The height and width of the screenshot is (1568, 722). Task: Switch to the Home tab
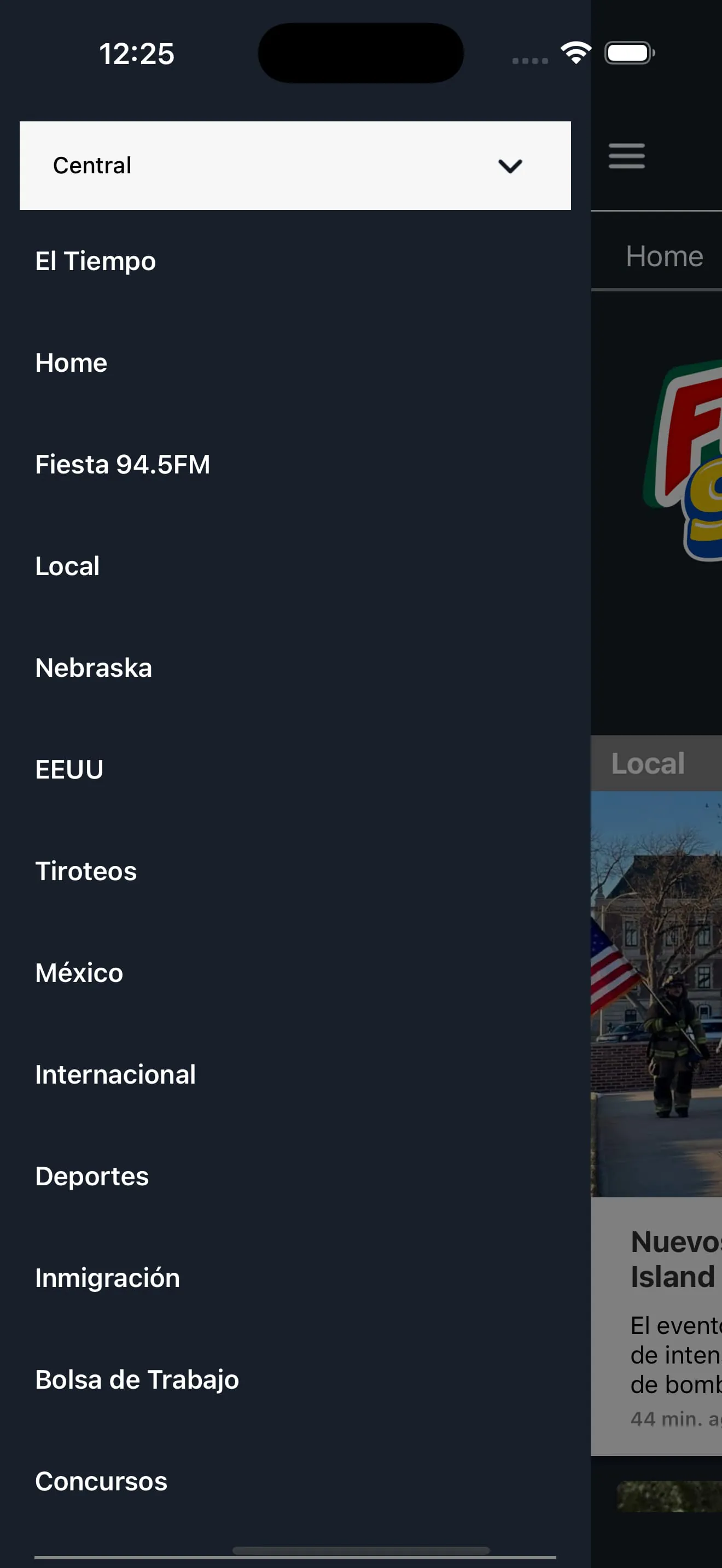(665, 256)
